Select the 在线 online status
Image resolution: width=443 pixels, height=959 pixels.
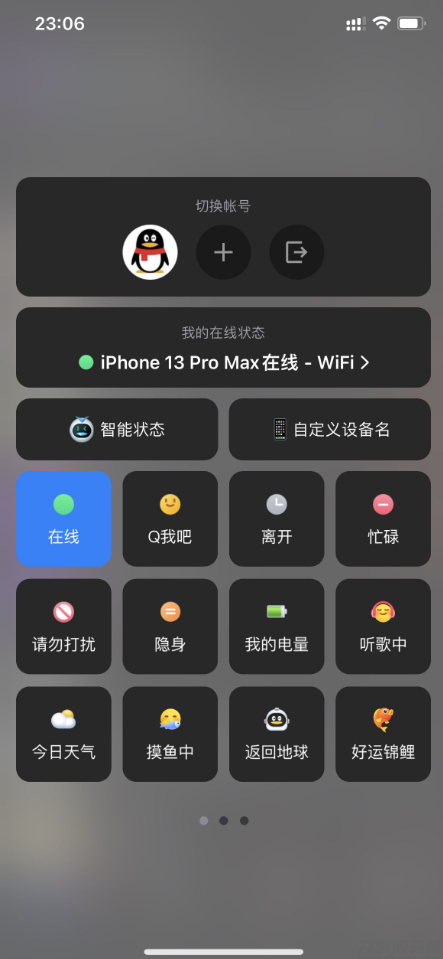(x=64, y=519)
